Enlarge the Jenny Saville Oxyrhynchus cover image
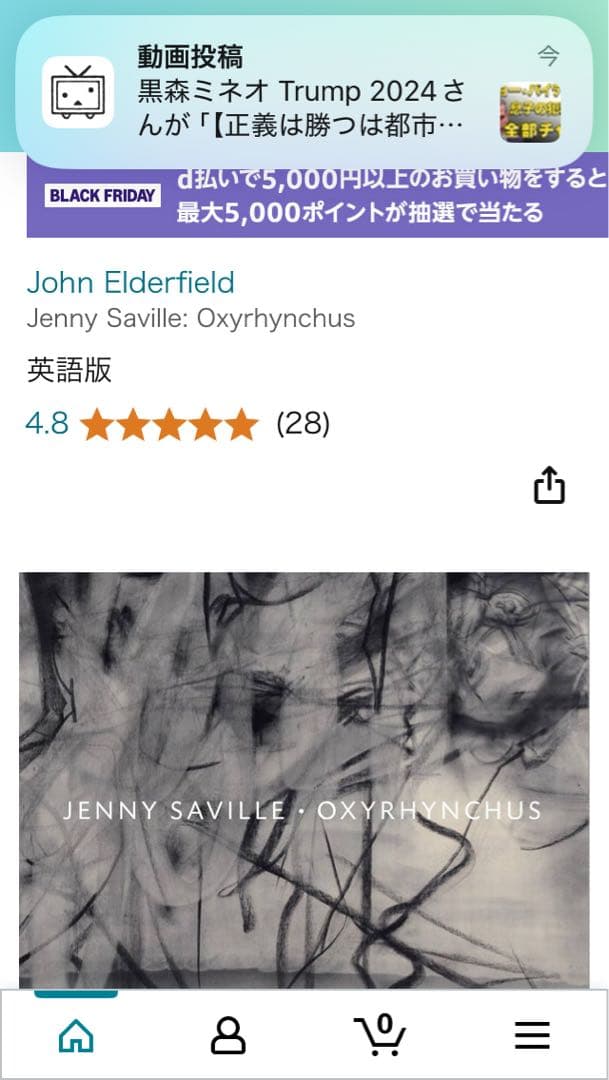Image resolution: width=609 pixels, height=1080 pixels. [x=304, y=780]
